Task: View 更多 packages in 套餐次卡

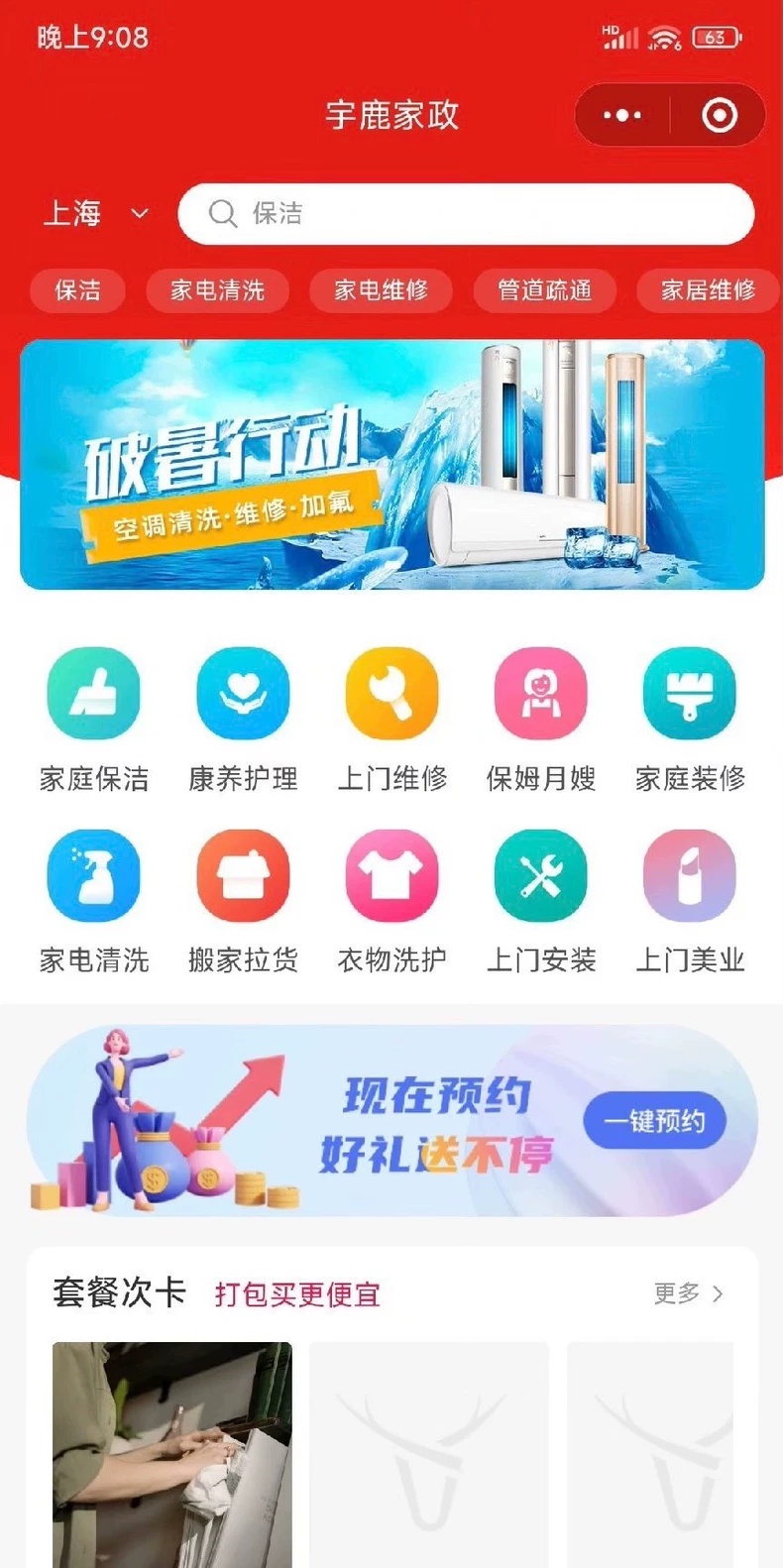Action: click(x=689, y=1293)
